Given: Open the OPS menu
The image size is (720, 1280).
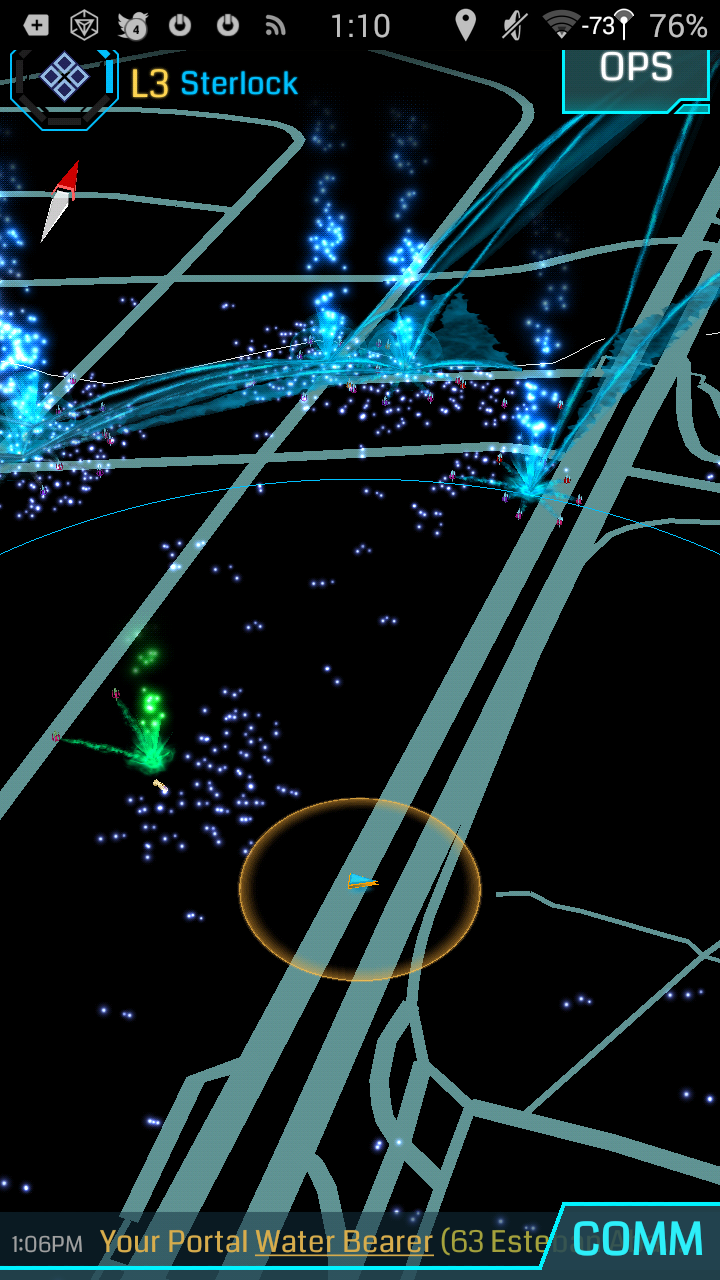Looking at the screenshot, I should click(636, 72).
